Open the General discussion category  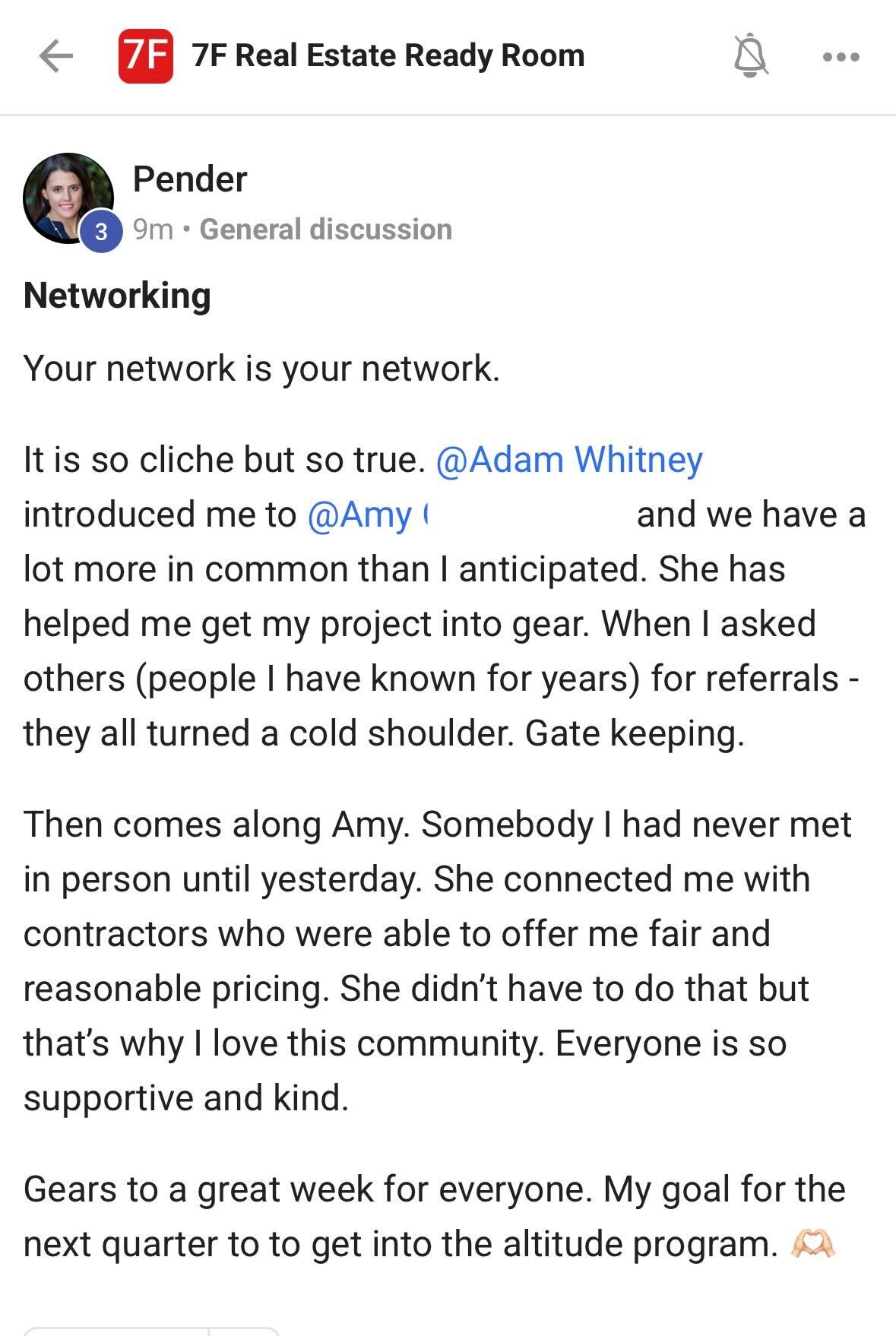[325, 230]
